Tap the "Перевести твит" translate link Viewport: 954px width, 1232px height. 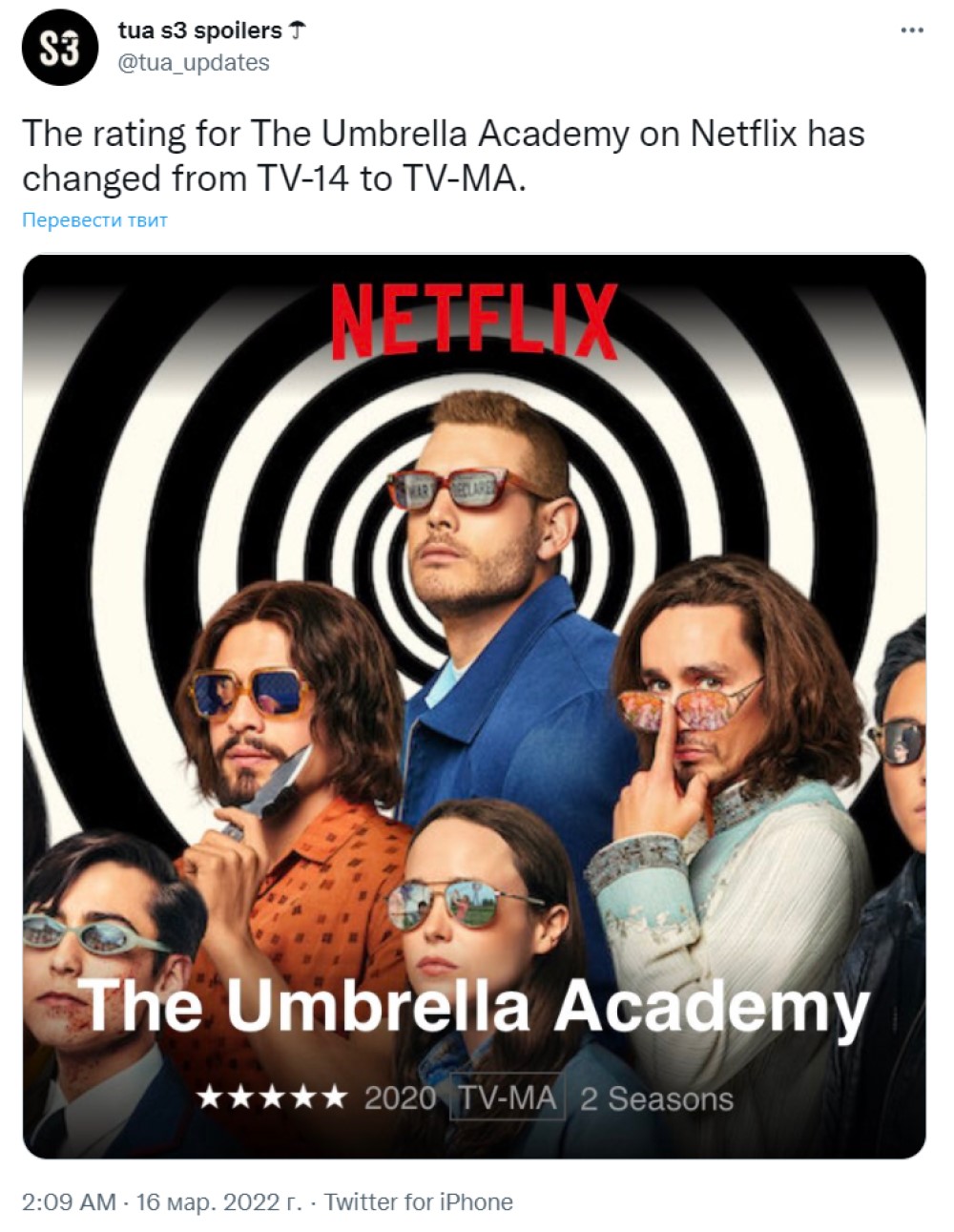(x=94, y=219)
